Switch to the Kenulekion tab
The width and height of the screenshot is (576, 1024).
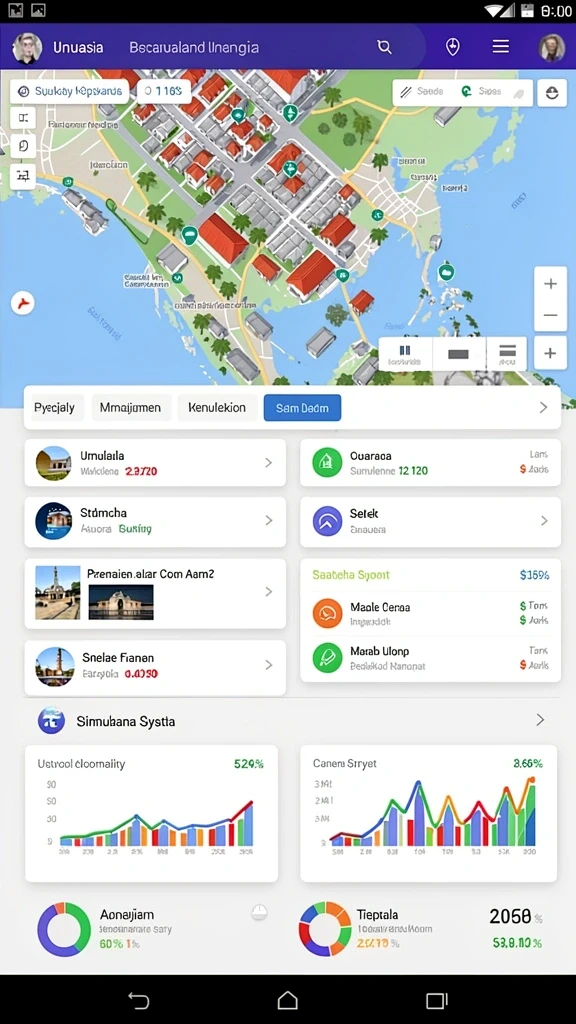click(x=217, y=408)
